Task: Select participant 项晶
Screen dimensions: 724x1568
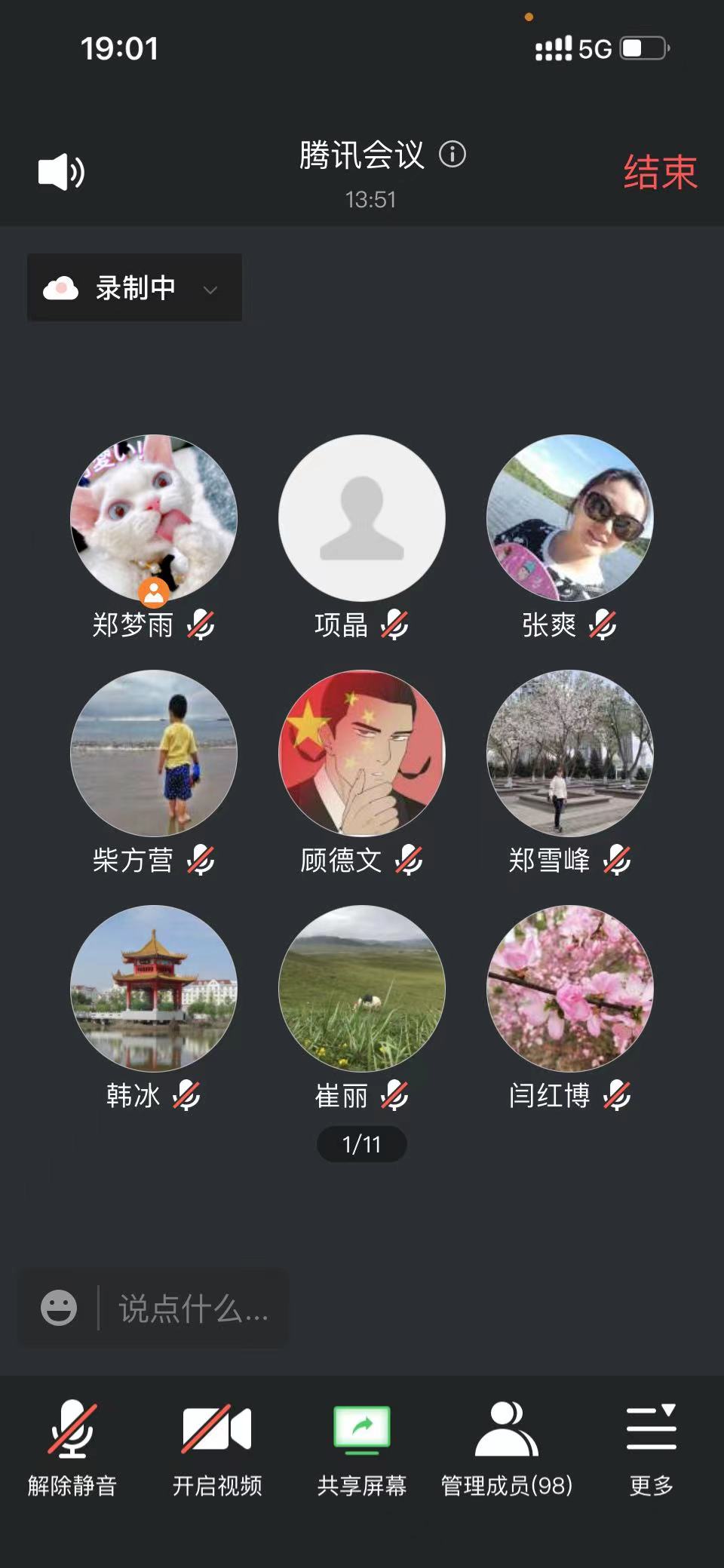Action: [x=361, y=518]
